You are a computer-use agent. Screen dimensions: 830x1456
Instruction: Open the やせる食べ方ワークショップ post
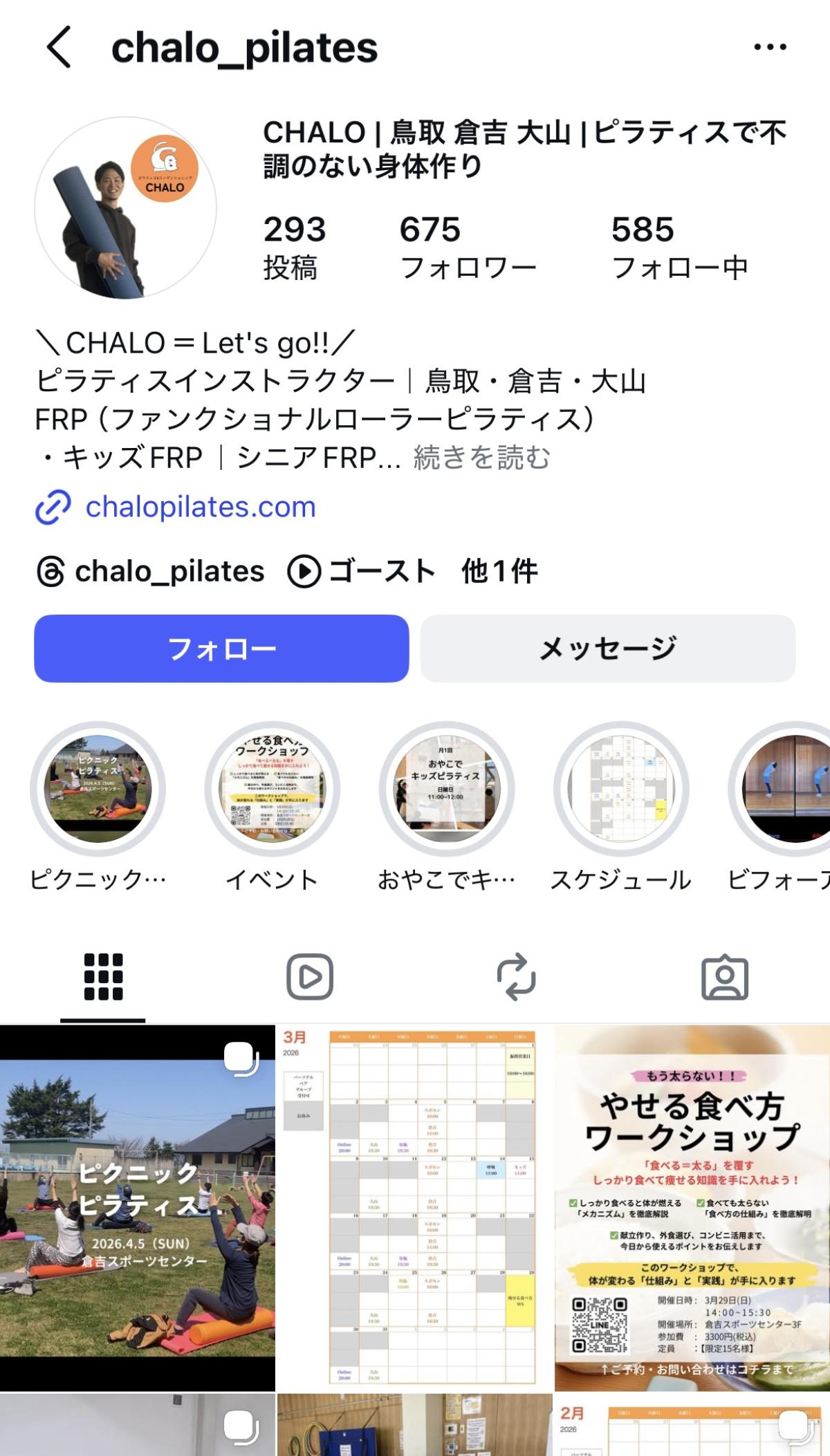(x=692, y=1208)
